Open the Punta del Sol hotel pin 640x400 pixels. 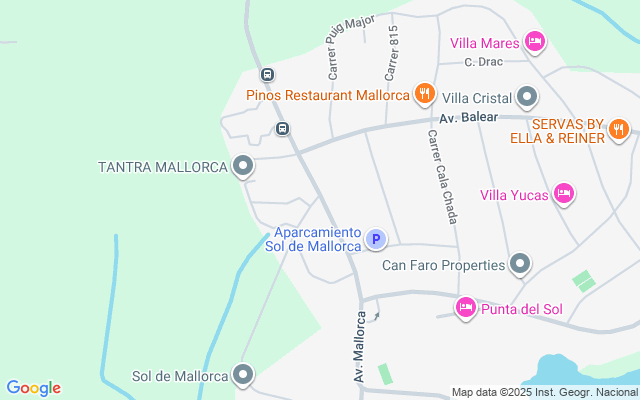click(465, 308)
